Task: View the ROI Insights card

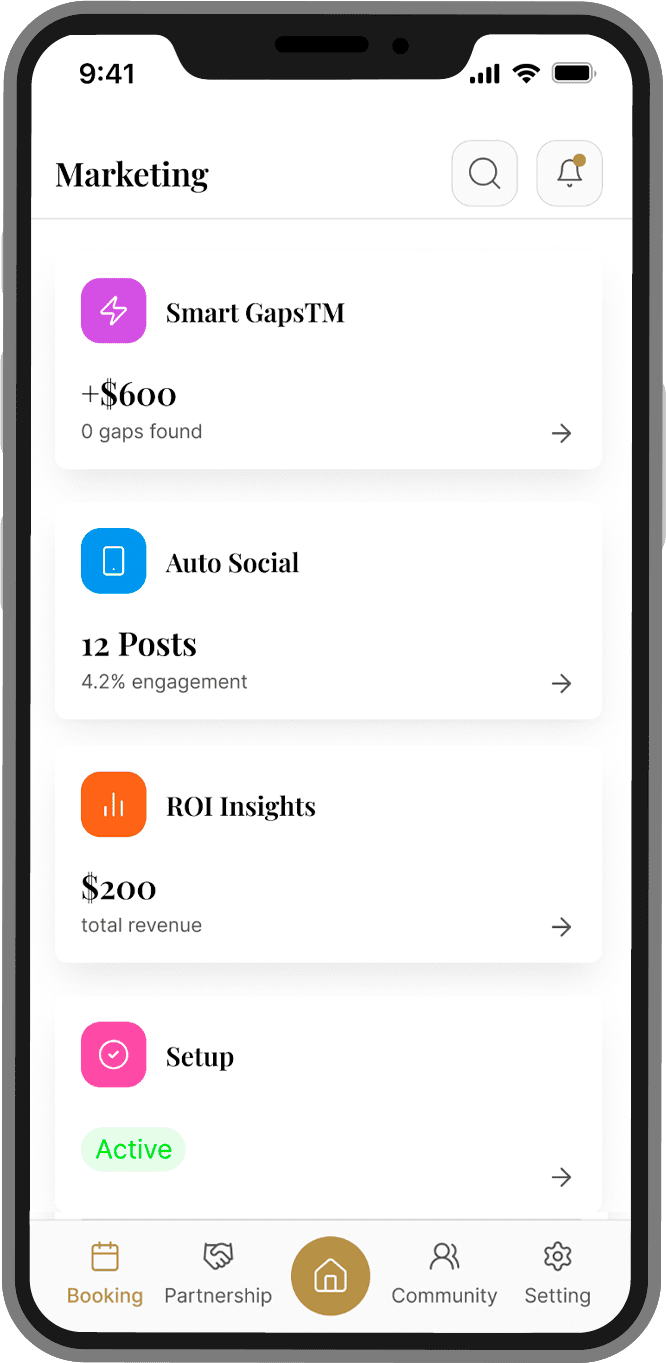Action: click(x=328, y=854)
